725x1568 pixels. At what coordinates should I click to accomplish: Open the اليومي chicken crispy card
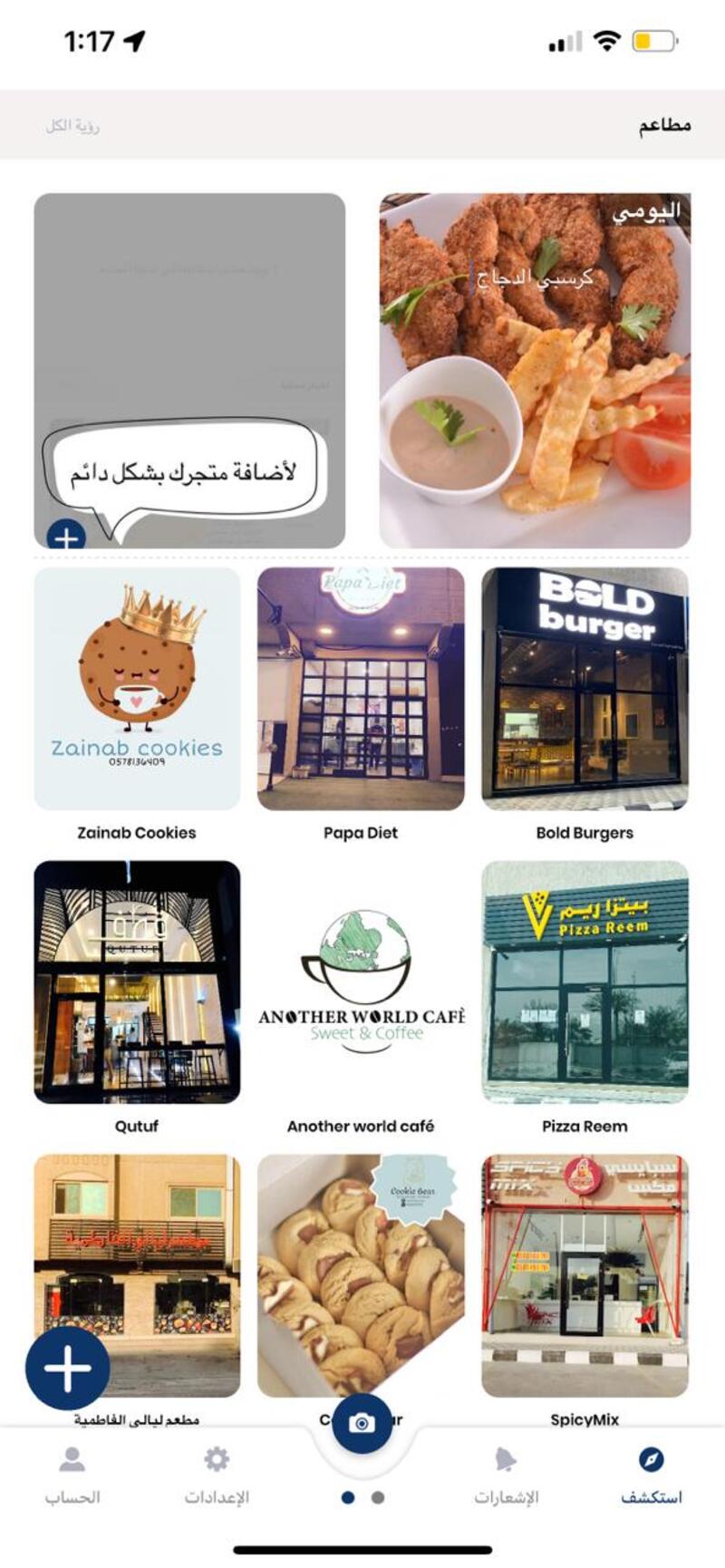535,370
